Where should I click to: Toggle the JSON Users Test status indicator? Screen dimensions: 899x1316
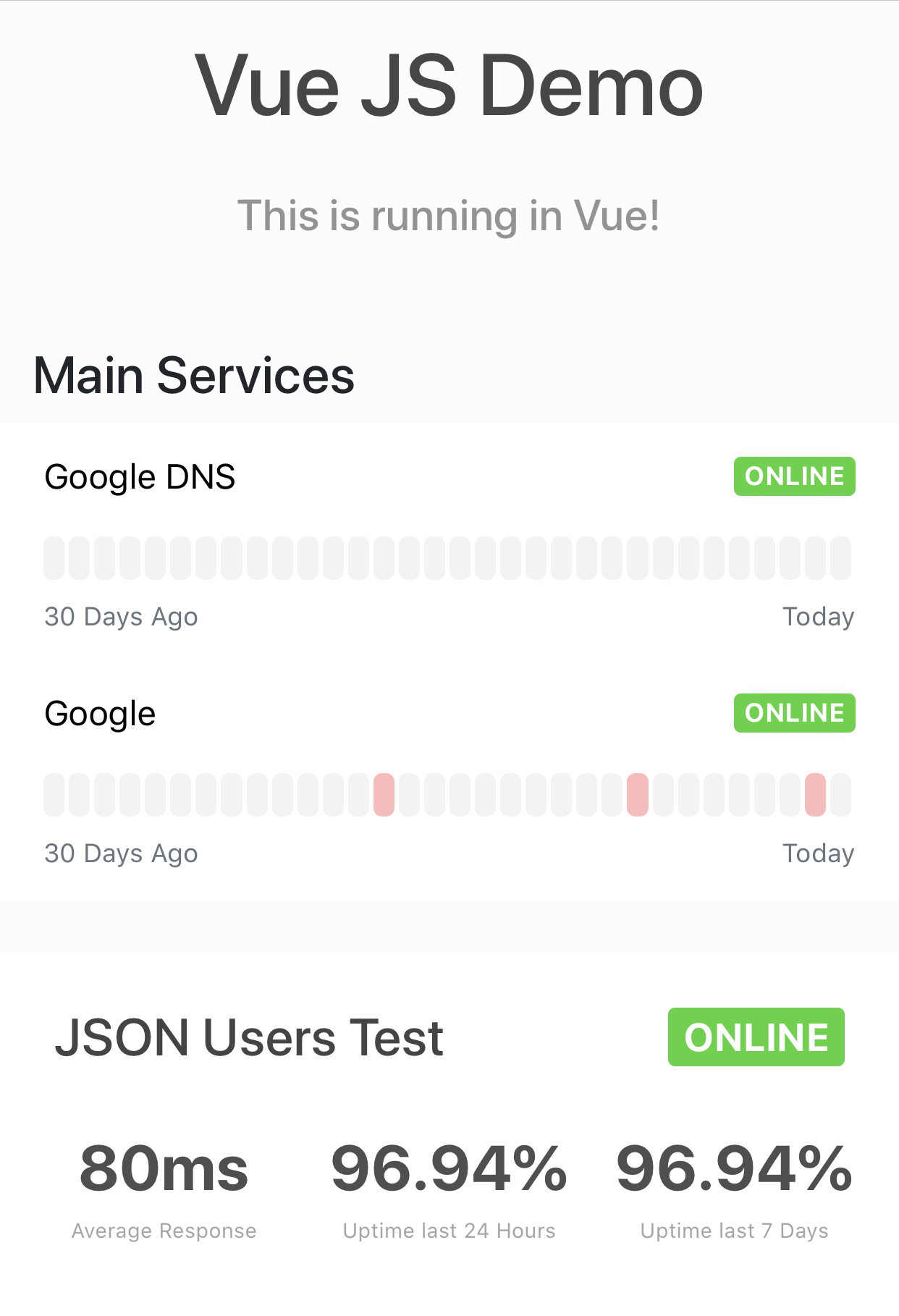pos(756,1037)
